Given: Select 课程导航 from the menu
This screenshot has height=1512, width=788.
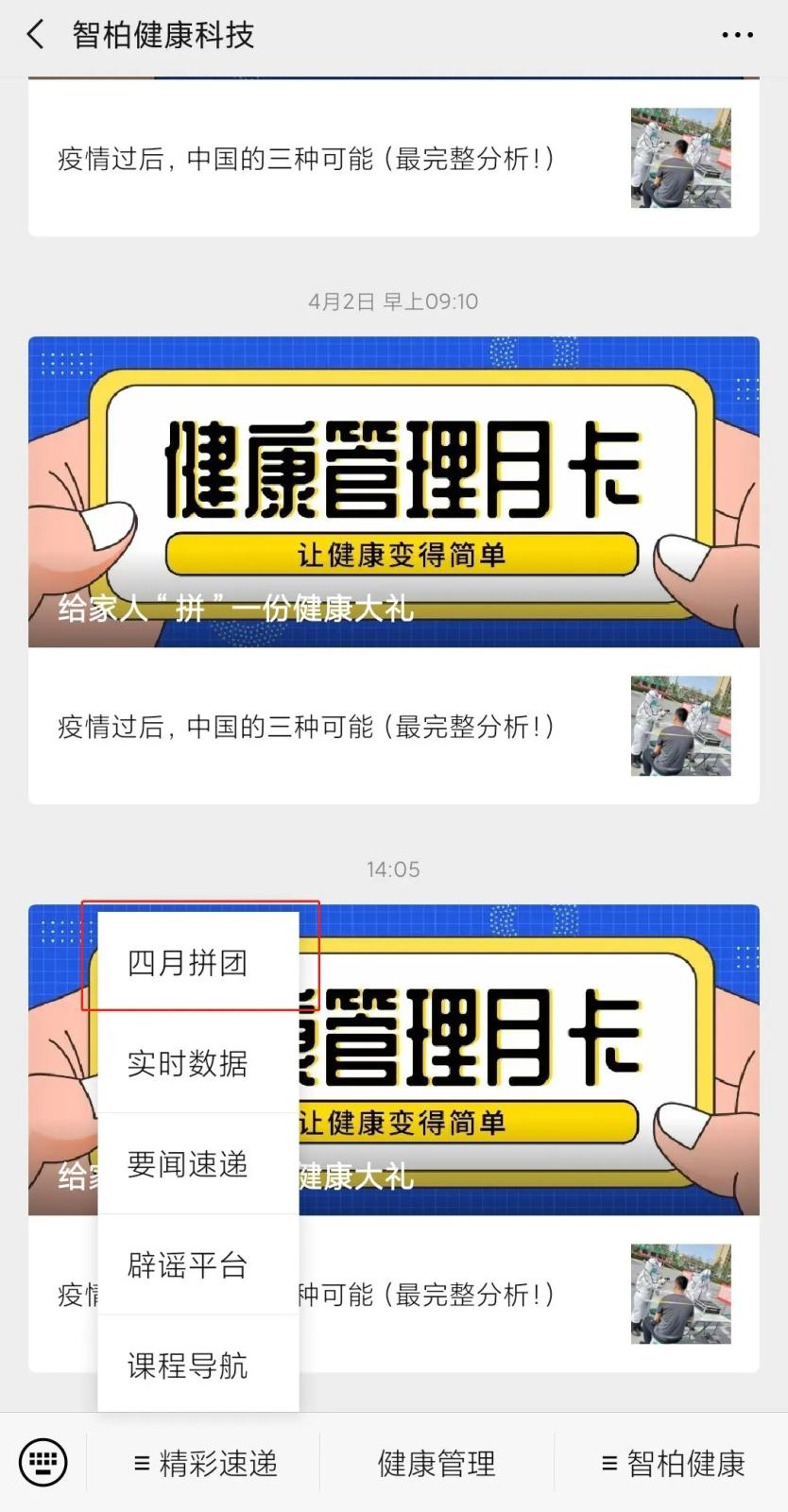Looking at the screenshot, I should (188, 1366).
